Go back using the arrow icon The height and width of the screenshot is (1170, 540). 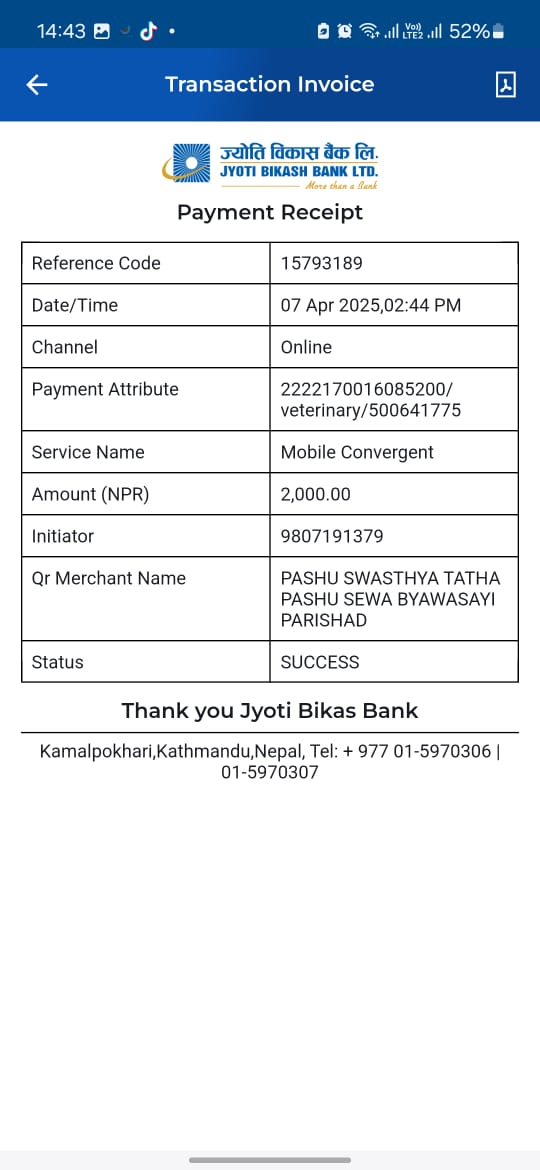tap(37, 84)
